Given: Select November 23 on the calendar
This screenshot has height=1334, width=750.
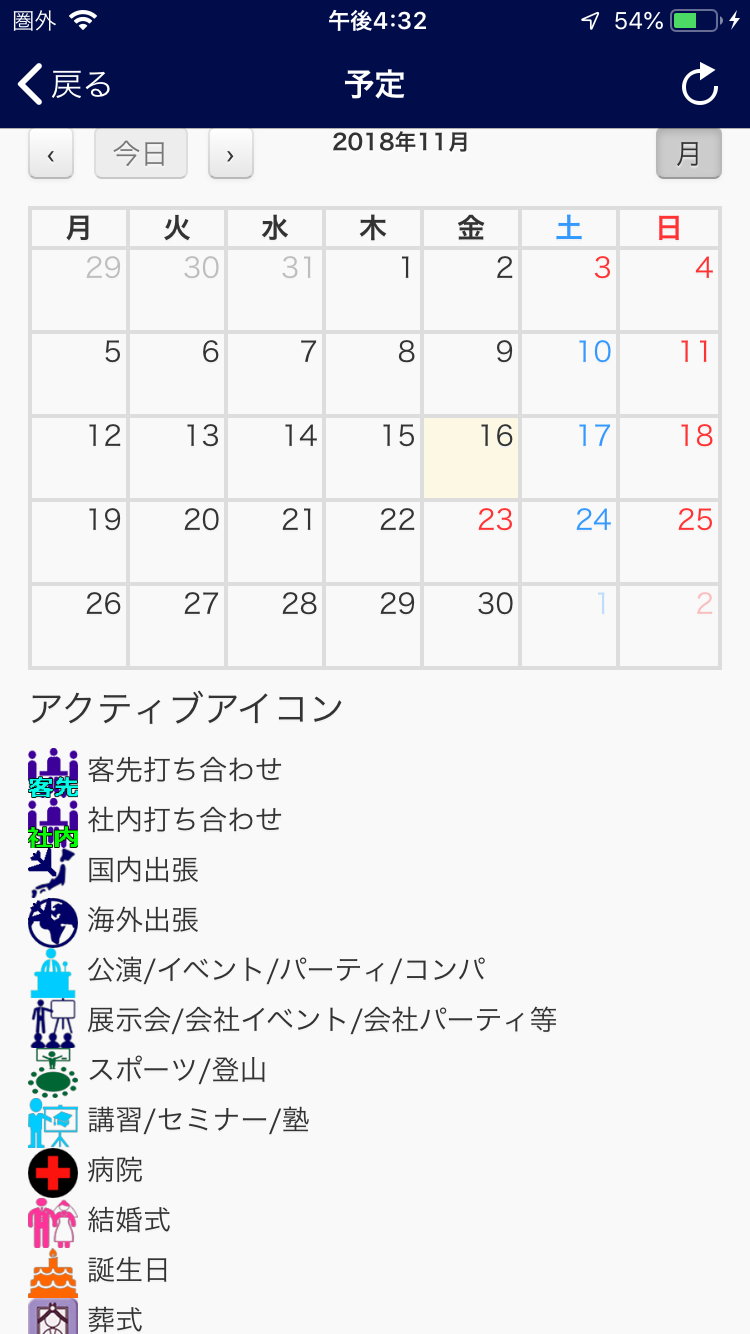Looking at the screenshot, I should click(x=470, y=542).
